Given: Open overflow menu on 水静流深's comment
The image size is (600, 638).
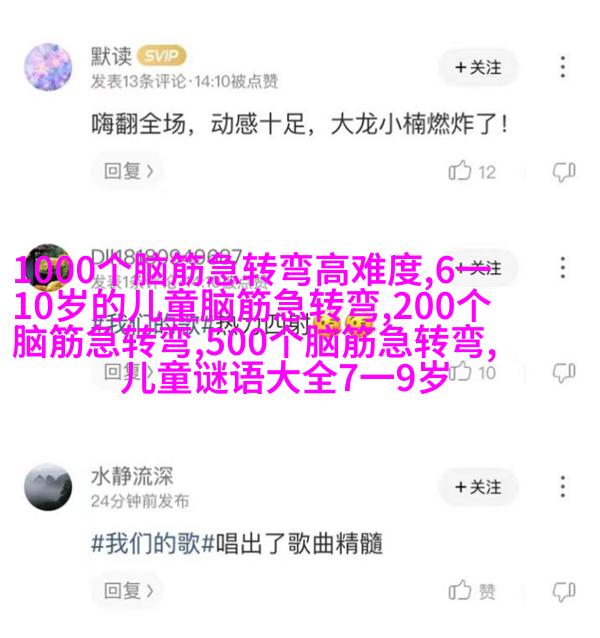Looking at the screenshot, I should tap(563, 487).
